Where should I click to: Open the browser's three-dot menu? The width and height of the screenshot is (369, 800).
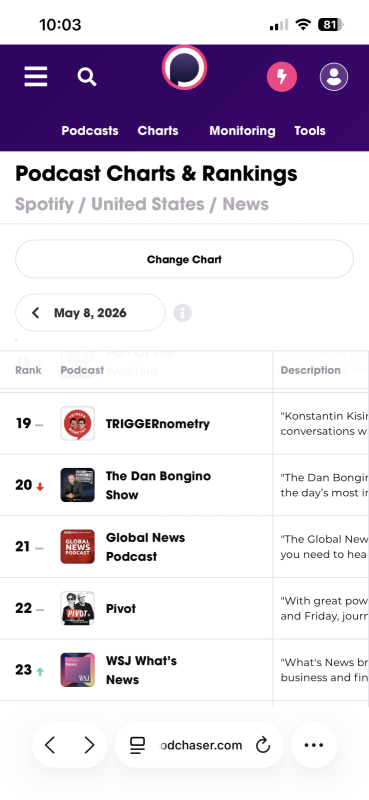314,745
